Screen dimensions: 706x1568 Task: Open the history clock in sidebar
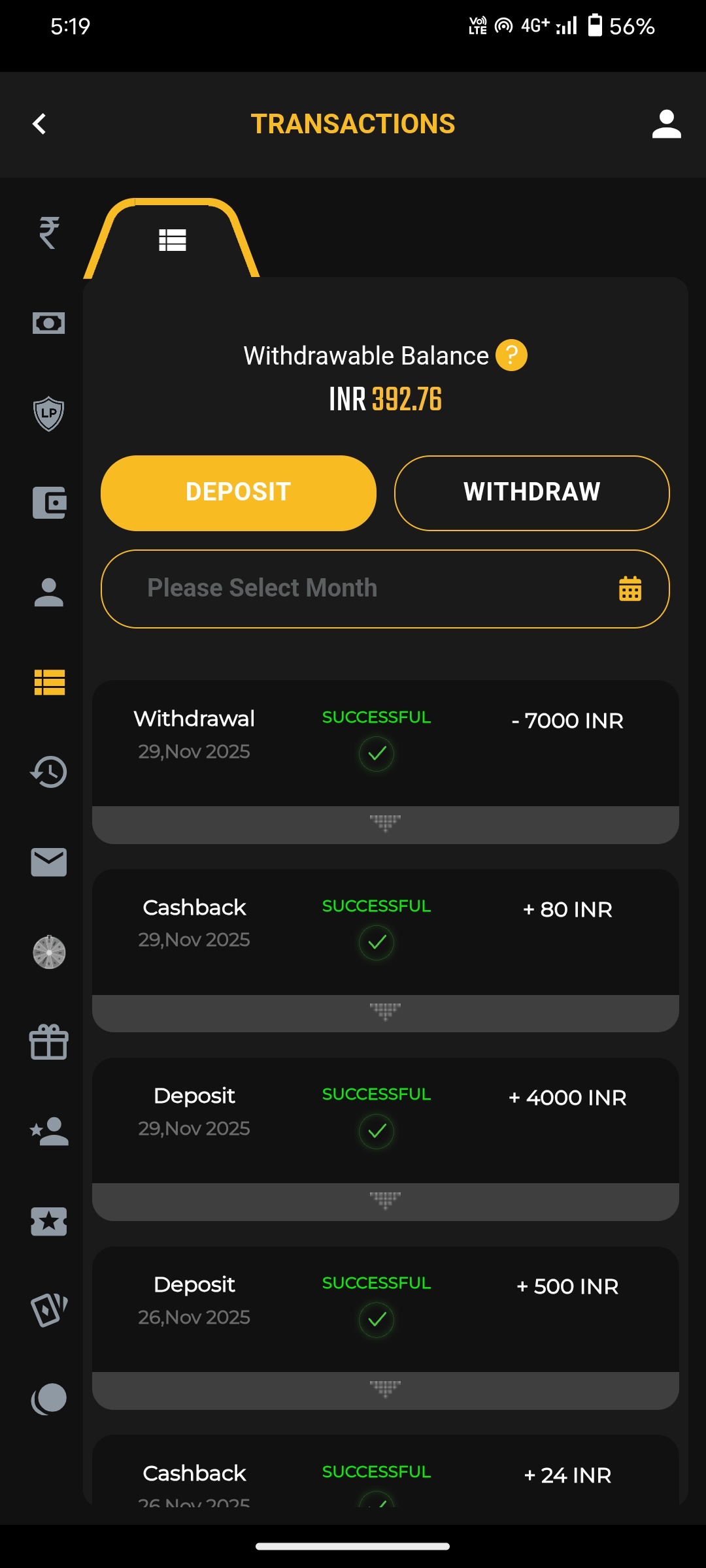(49, 772)
